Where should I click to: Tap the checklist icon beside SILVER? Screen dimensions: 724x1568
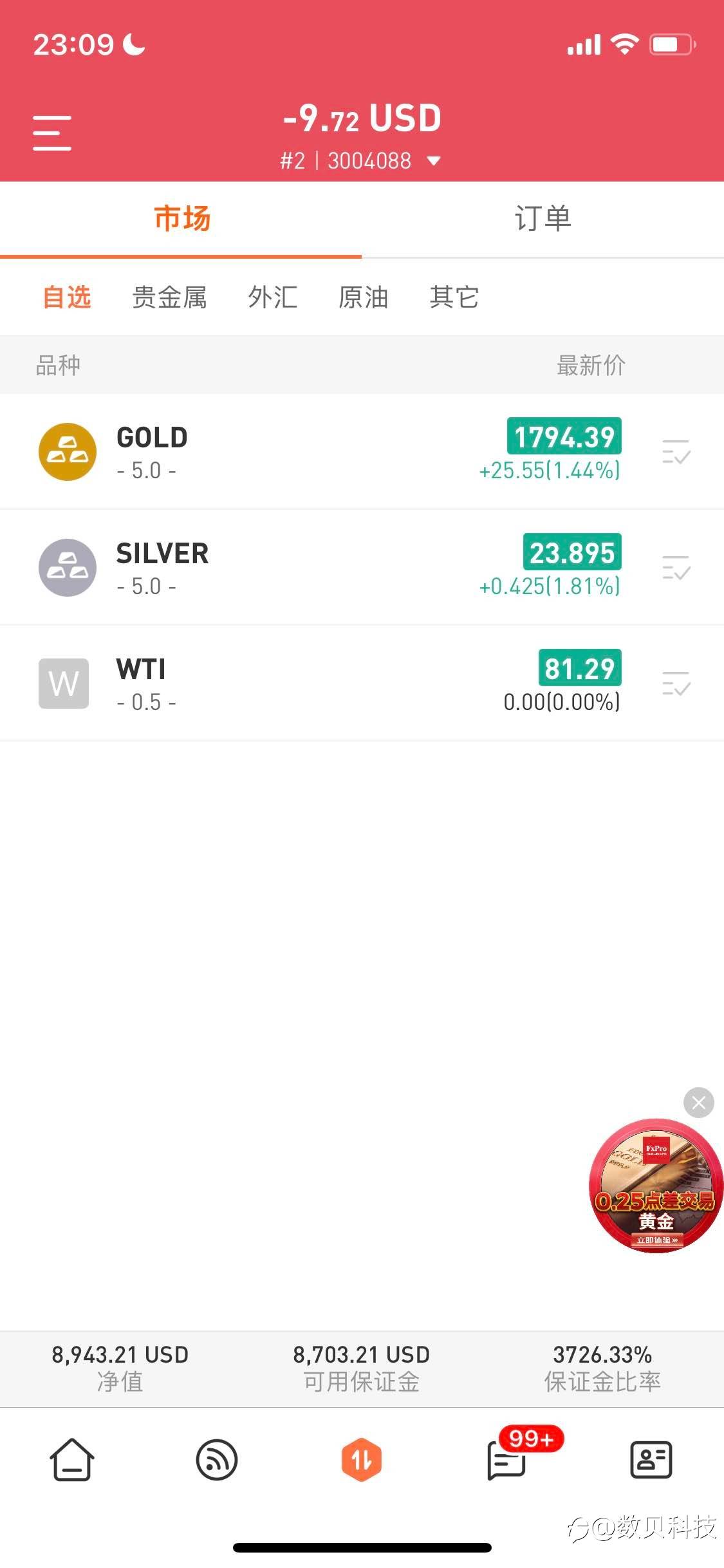(676, 568)
